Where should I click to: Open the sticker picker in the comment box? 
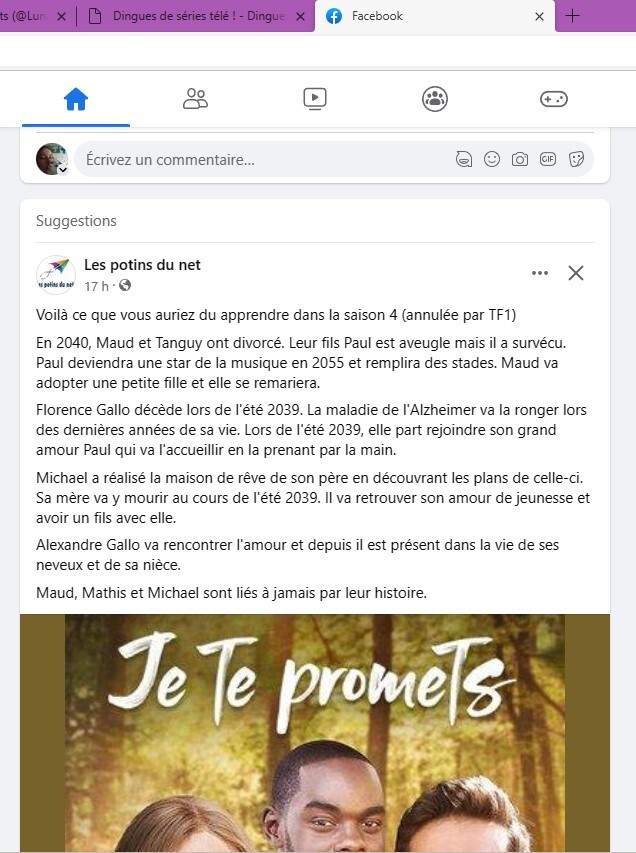coord(576,159)
